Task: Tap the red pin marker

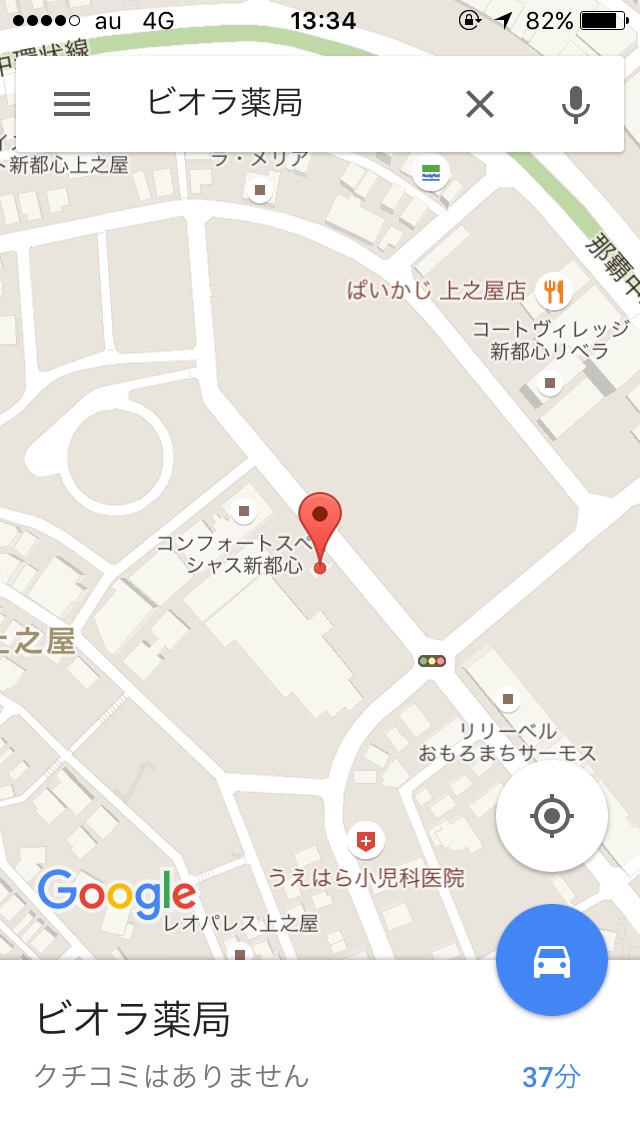Action: 320,520
